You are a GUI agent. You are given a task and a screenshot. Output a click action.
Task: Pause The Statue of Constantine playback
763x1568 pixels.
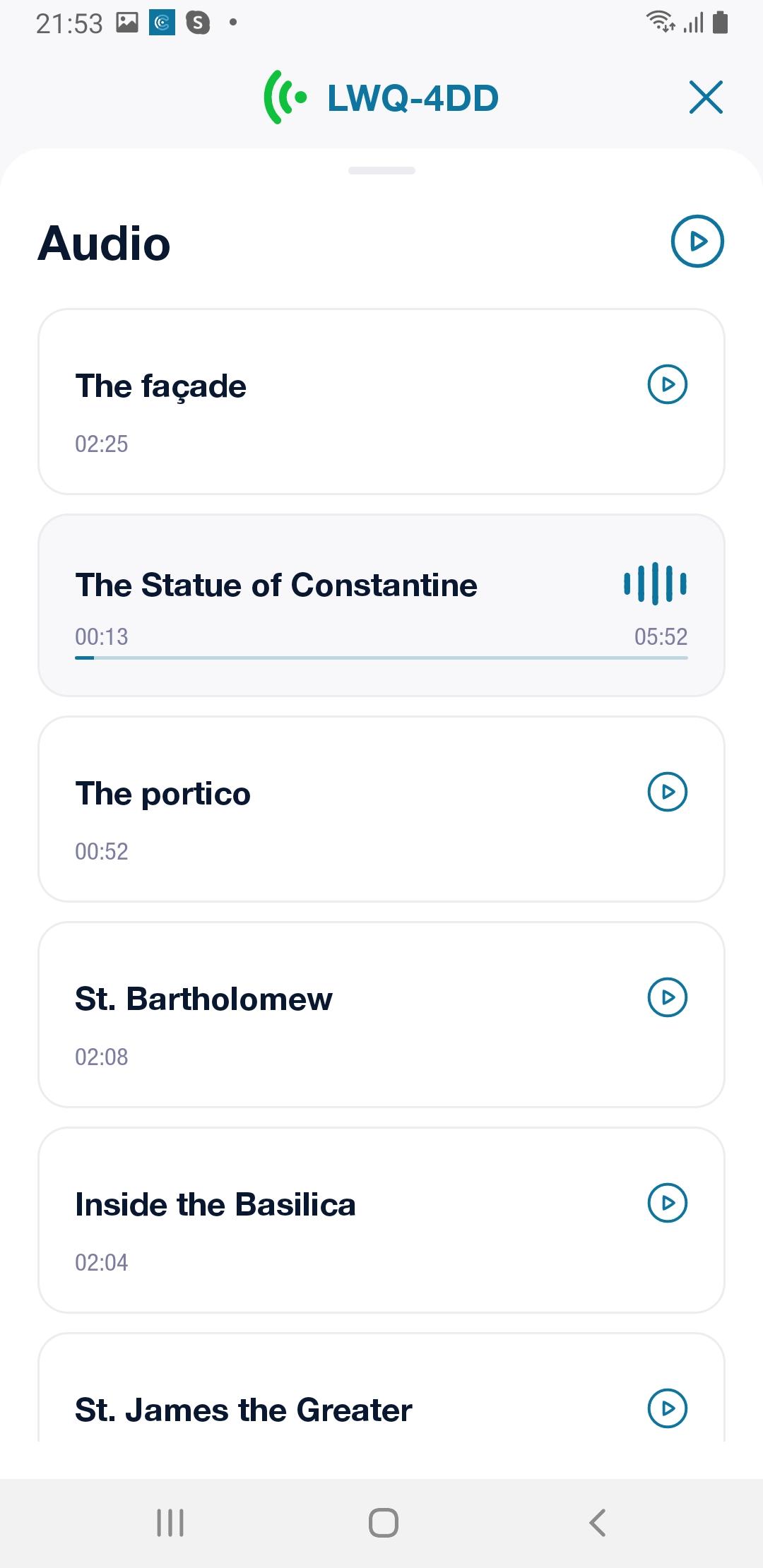tap(655, 583)
